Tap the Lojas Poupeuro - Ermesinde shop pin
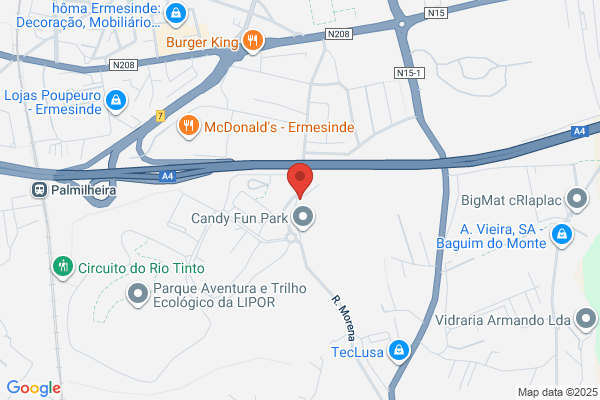 click(x=116, y=101)
